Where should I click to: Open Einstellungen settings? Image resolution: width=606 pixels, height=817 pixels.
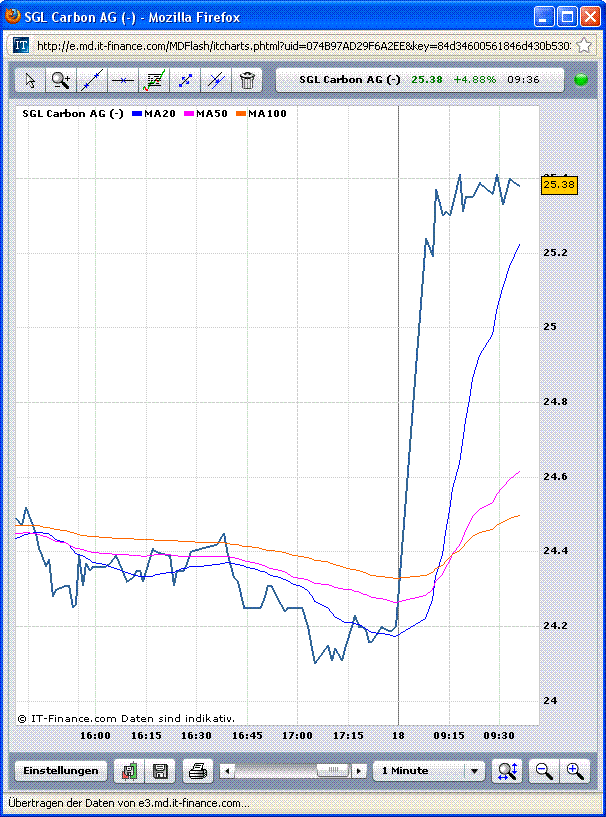pyautogui.click(x=61, y=771)
